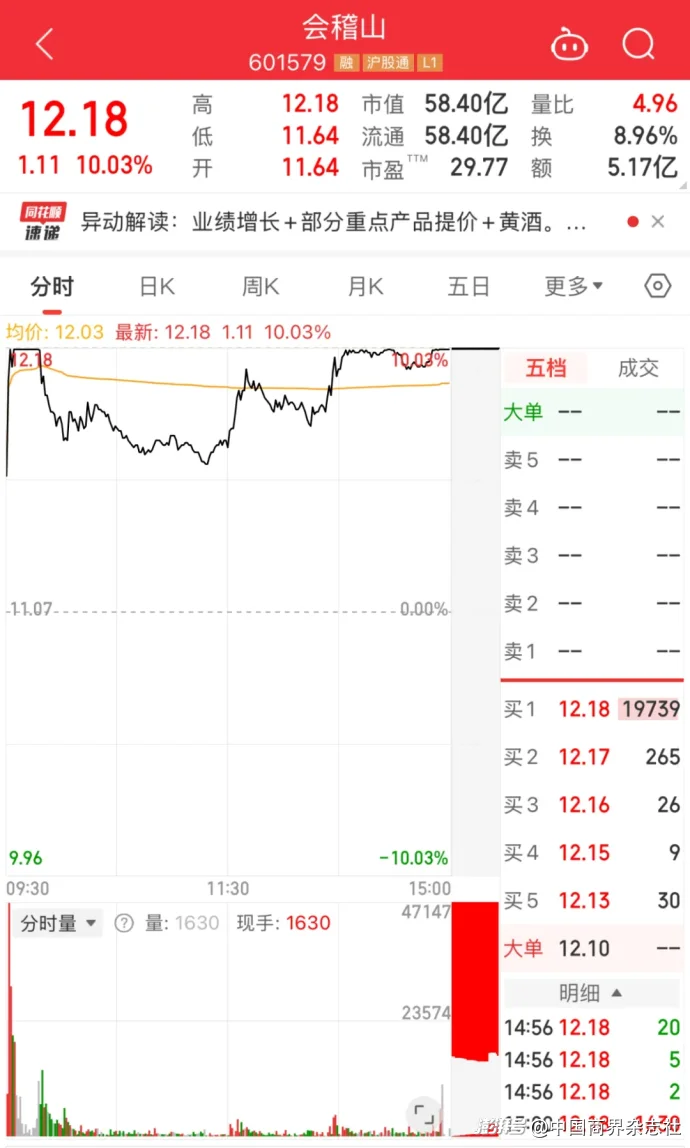
Task: Select the 分时 tab
Action: pos(52,286)
